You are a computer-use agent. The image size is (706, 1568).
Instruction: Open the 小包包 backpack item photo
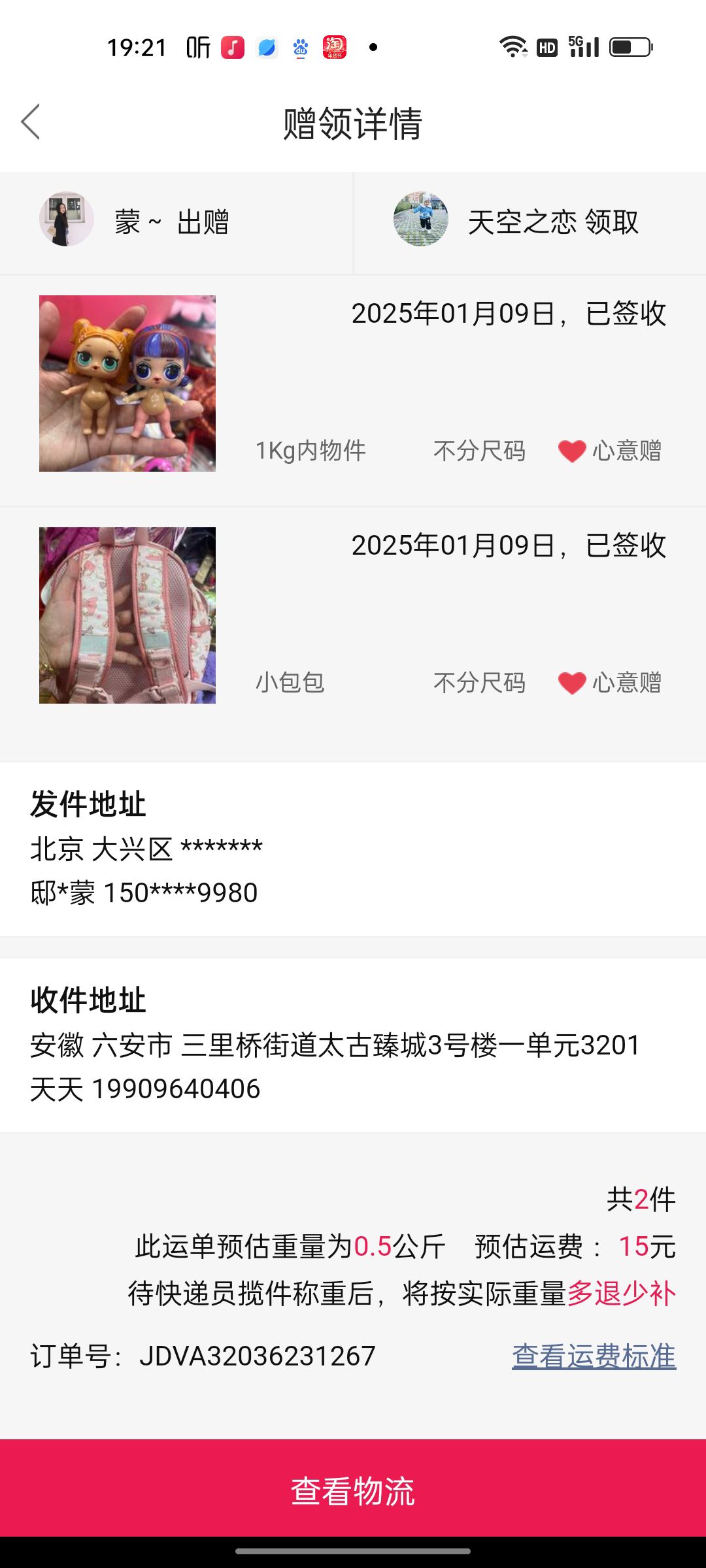click(x=127, y=615)
